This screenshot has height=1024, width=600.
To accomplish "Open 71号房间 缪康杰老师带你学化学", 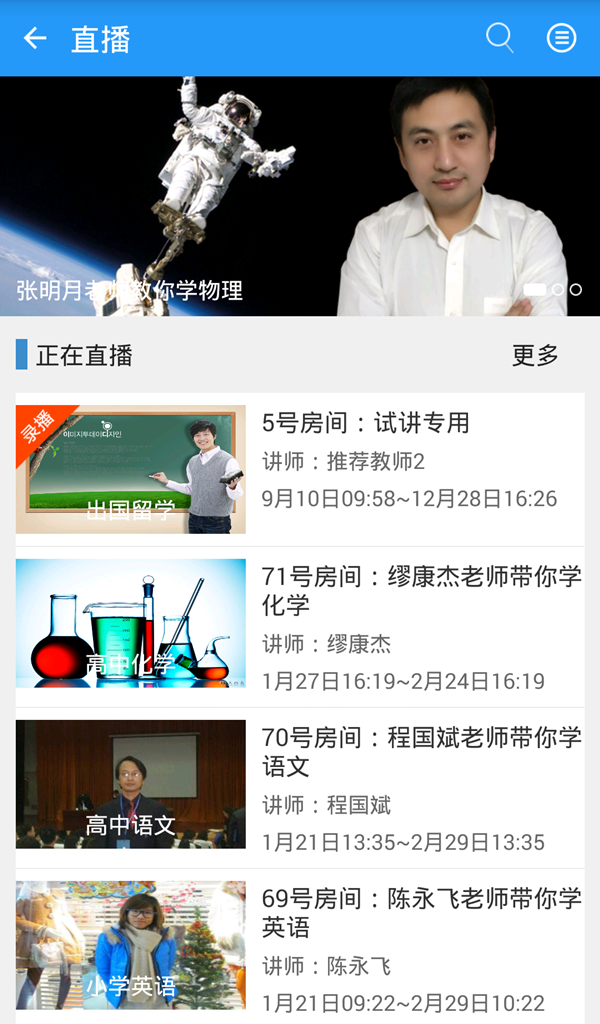I will pos(300,627).
